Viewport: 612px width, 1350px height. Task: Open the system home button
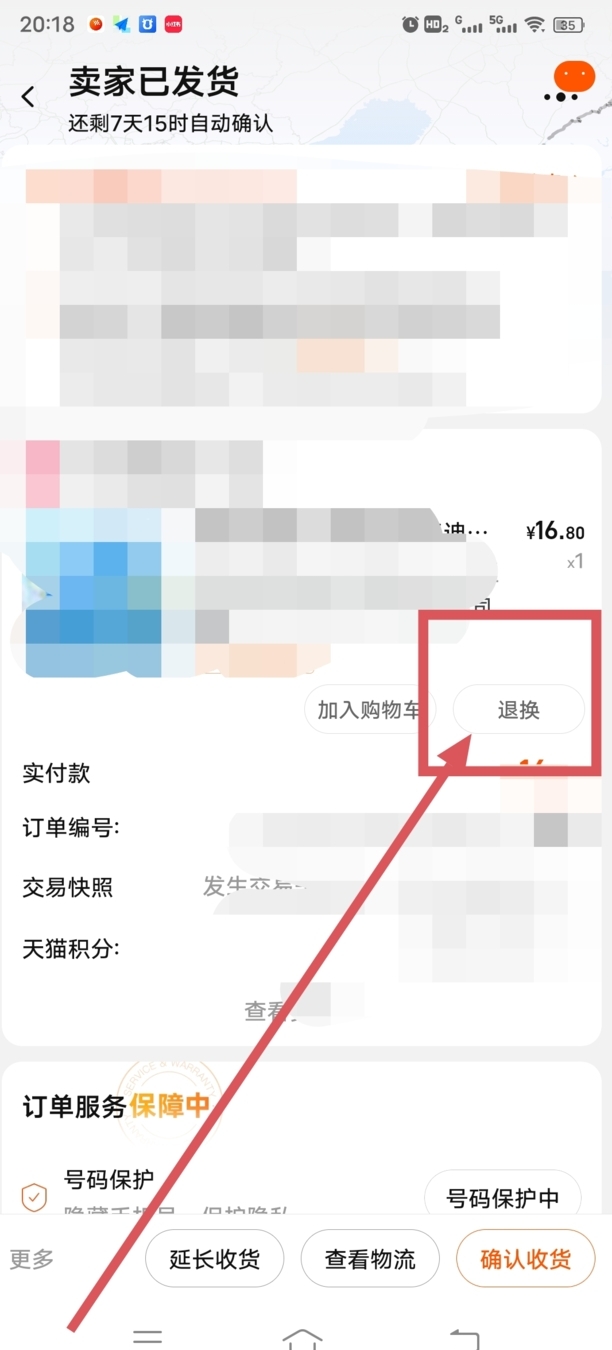pyautogui.click(x=303, y=1337)
